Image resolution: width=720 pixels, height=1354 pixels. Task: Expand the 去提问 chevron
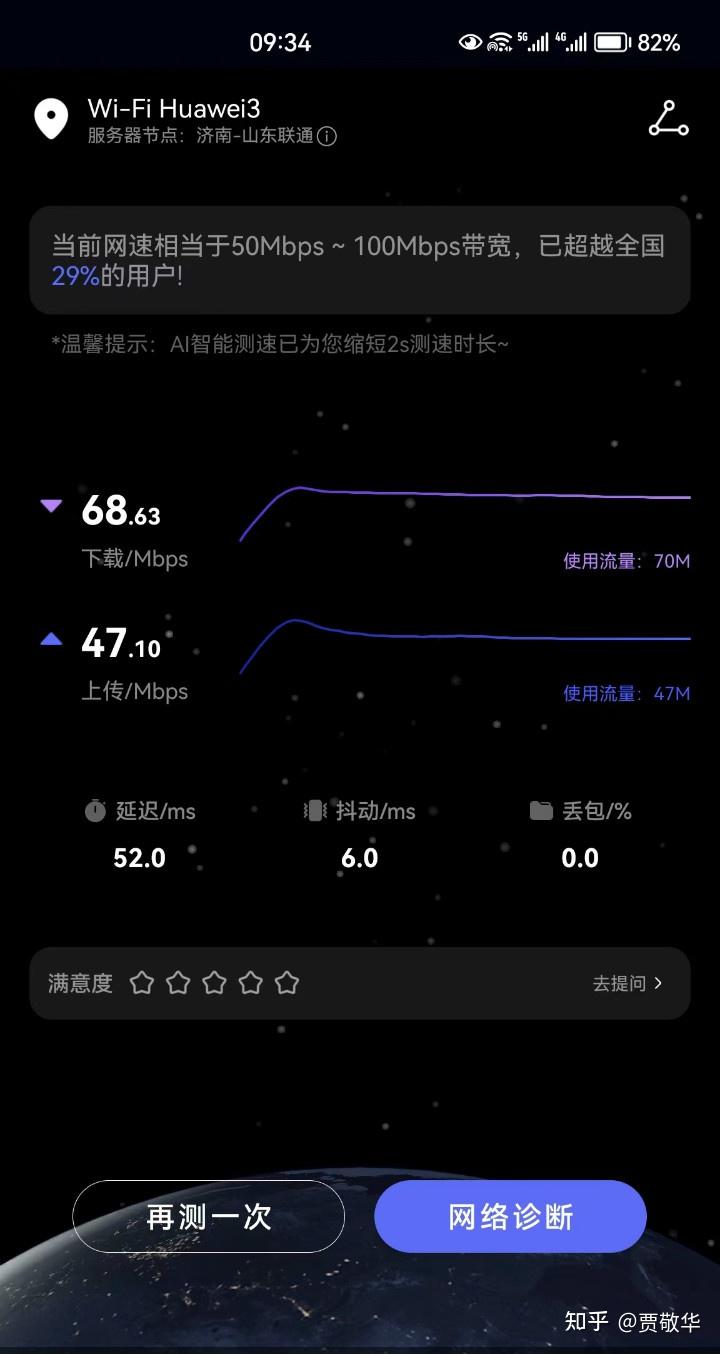pos(658,983)
